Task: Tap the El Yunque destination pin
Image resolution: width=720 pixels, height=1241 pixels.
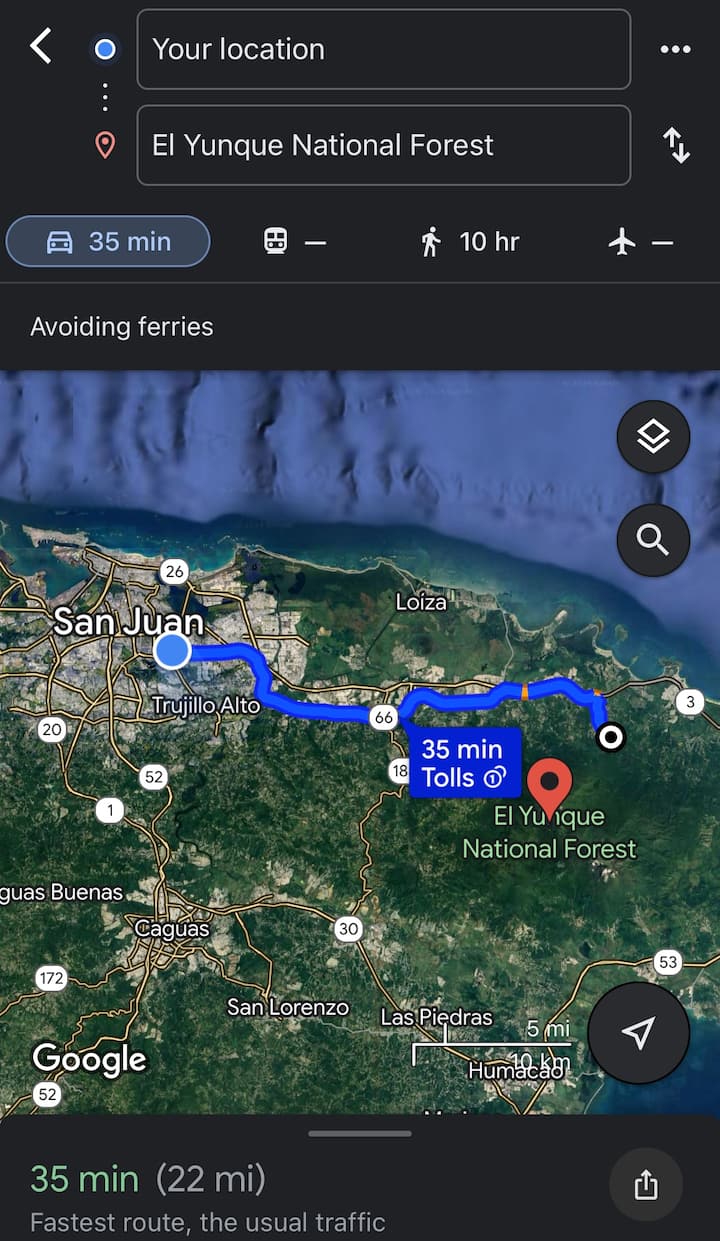Action: coord(549,785)
